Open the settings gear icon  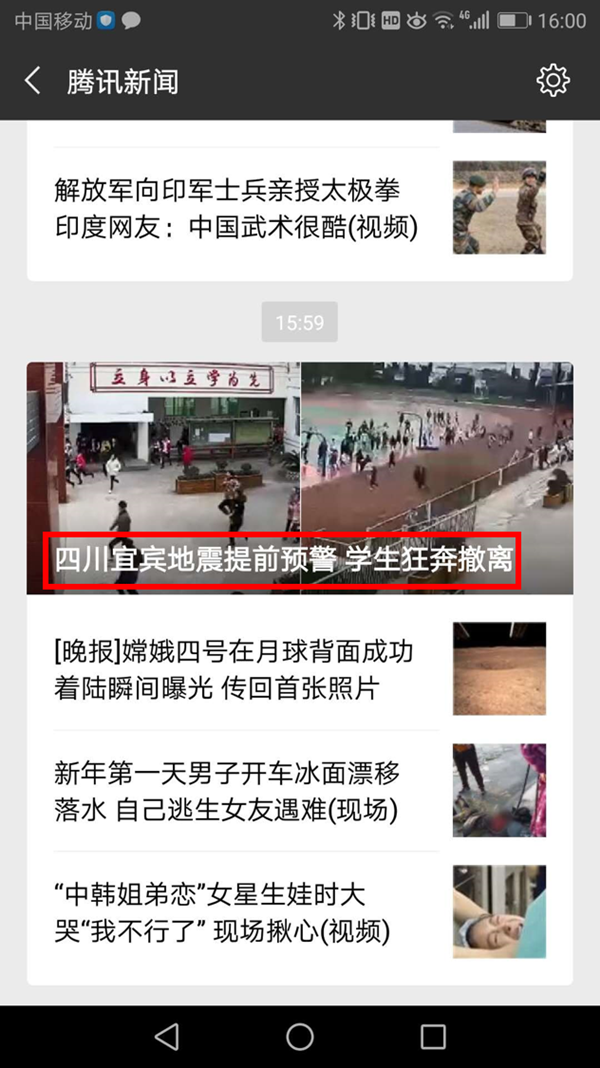(x=553, y=81)
